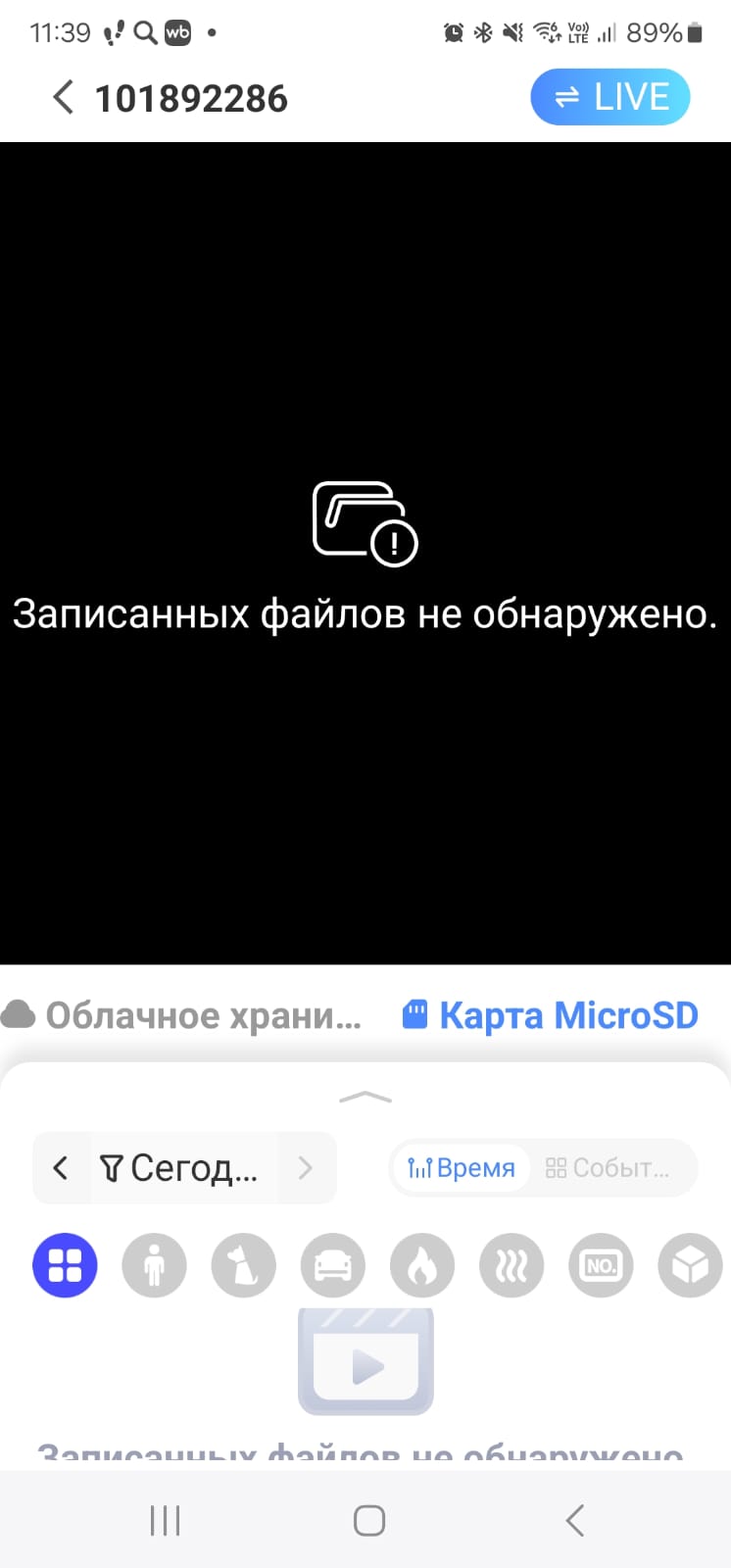Filter by license plate NO. icon

tap(600, 1265)
